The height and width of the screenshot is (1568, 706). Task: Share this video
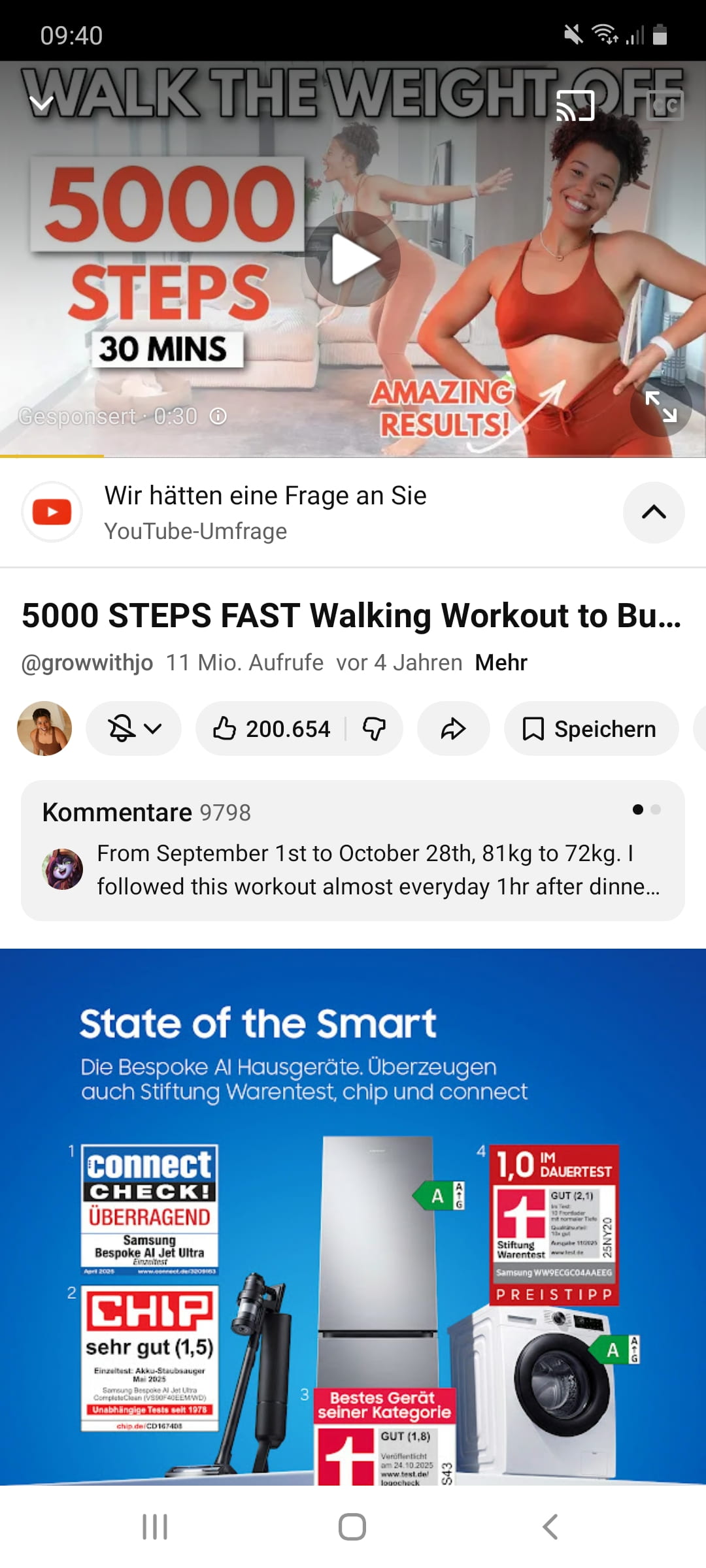click(453, 728)
